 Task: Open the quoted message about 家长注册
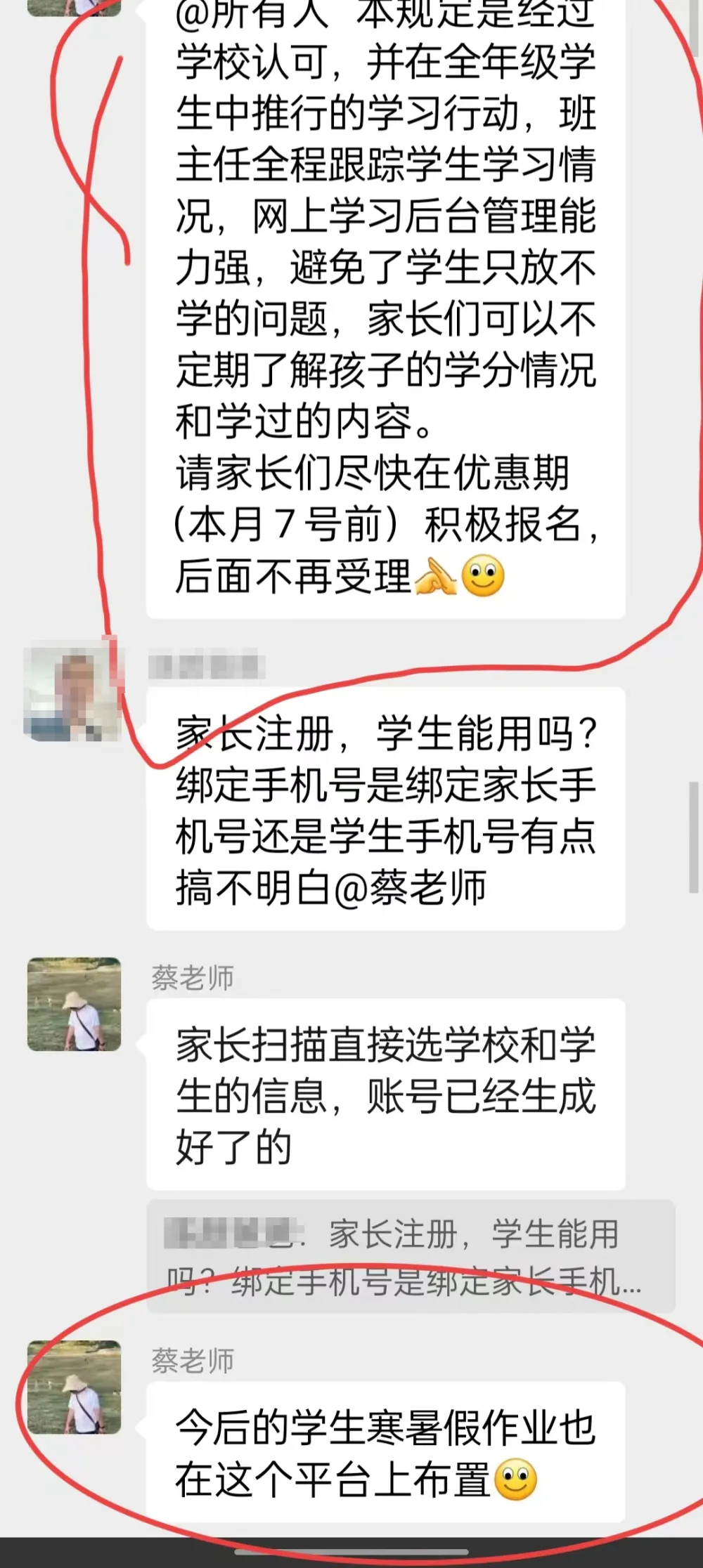410,1256
